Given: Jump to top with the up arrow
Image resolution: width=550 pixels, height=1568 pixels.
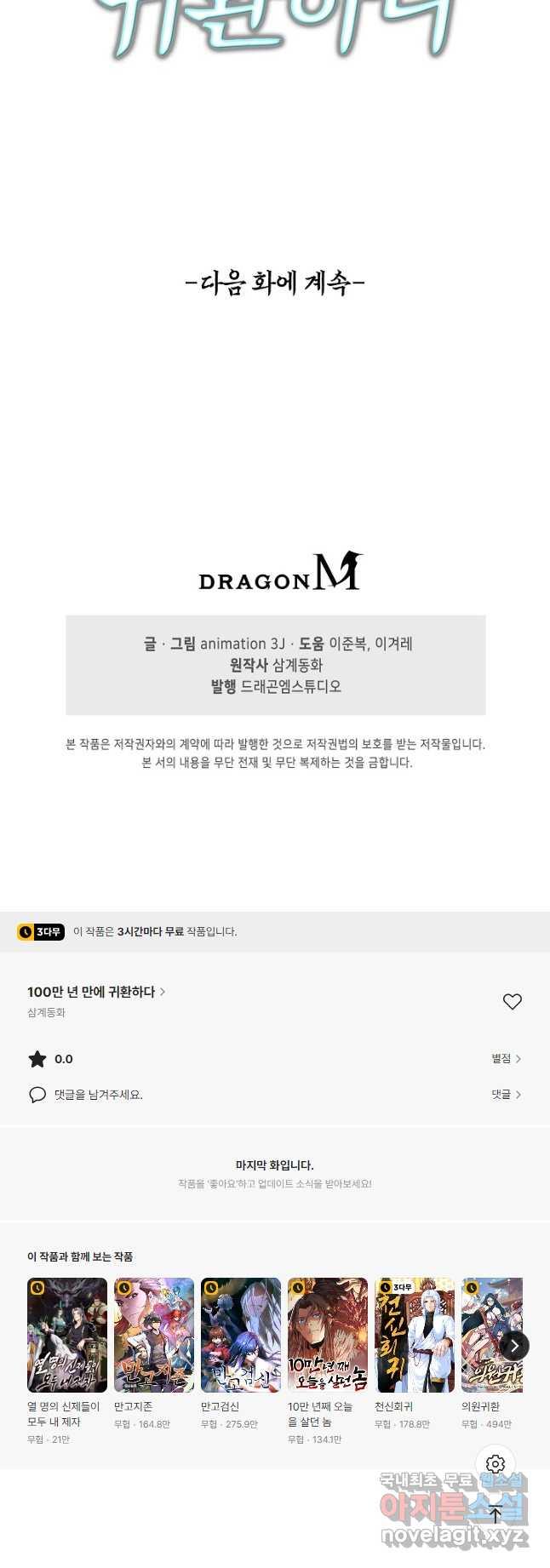Looking at the screenshot, I should 496,1514.
